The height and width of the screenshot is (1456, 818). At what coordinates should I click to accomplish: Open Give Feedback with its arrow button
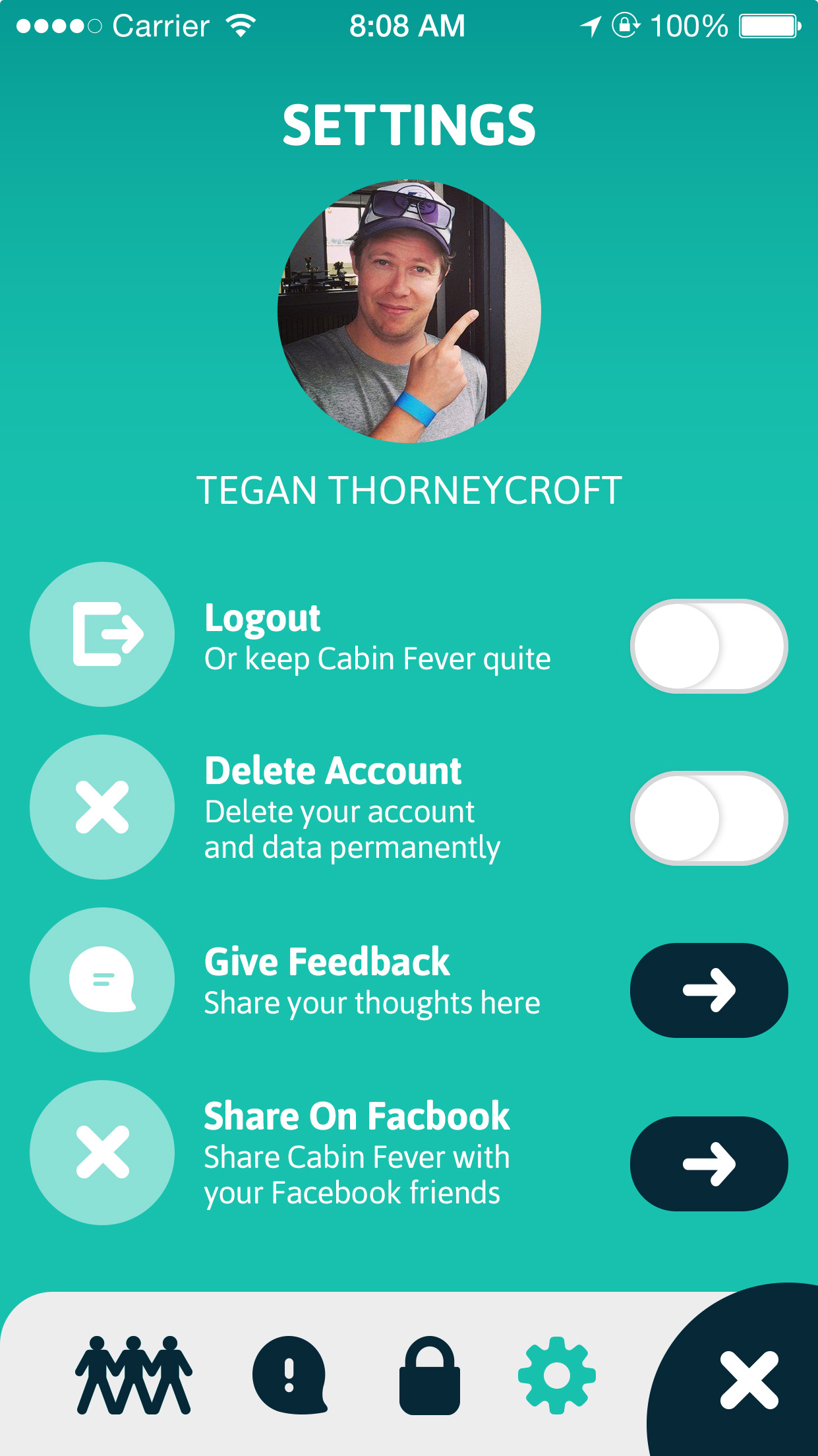coord(709,990)
